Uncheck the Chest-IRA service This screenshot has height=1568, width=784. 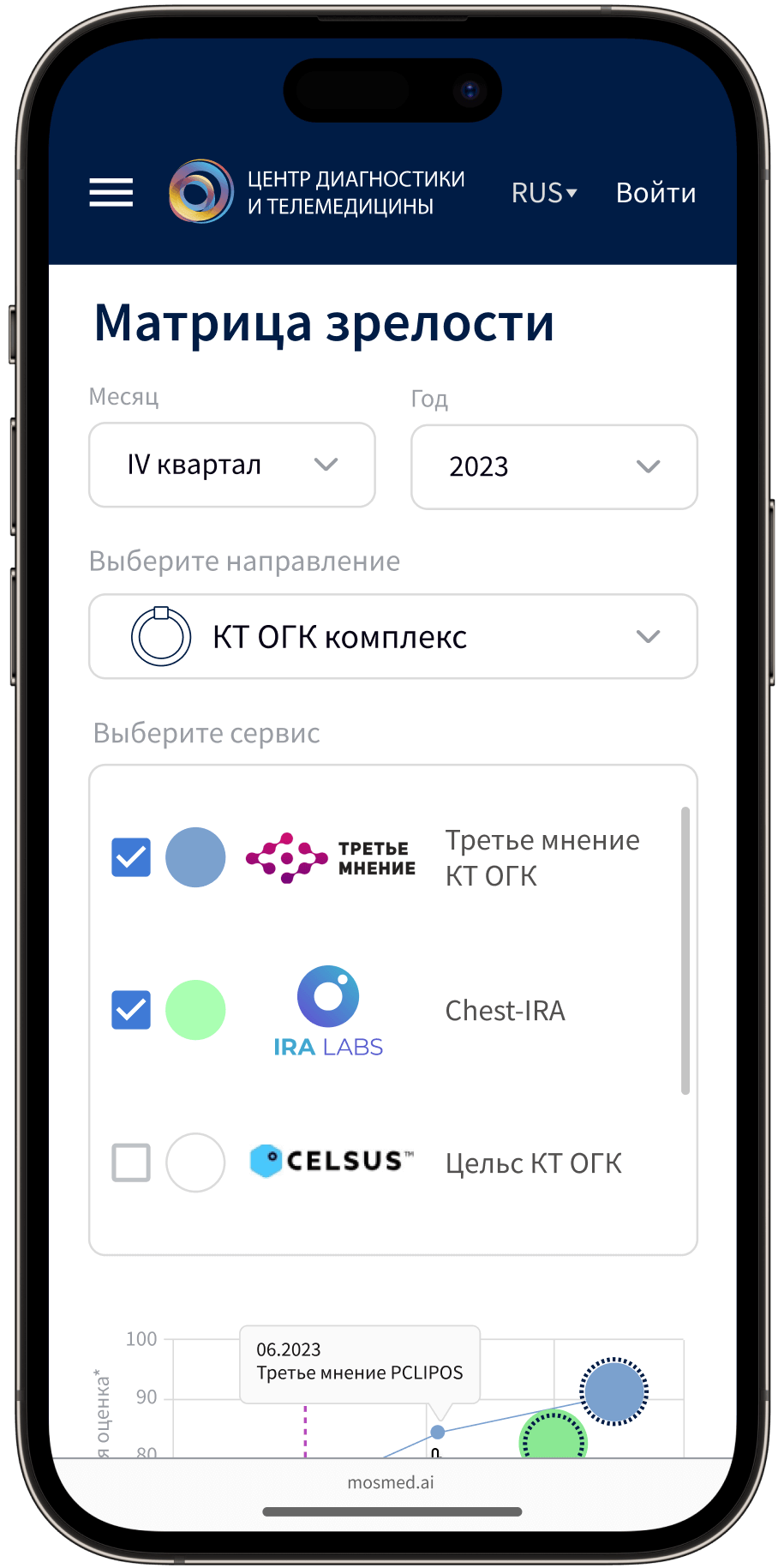click(131, 1010)
